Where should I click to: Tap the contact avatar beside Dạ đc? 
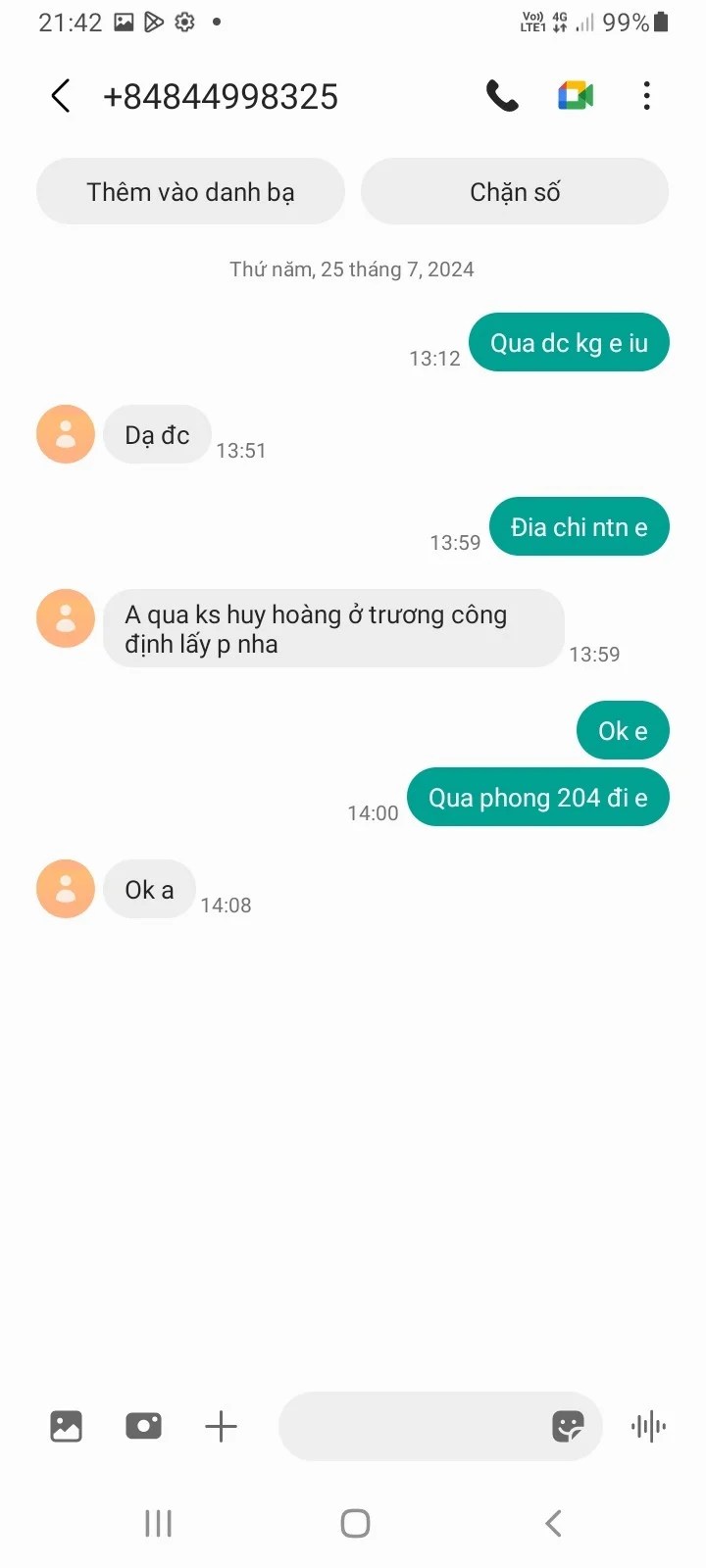66,434
